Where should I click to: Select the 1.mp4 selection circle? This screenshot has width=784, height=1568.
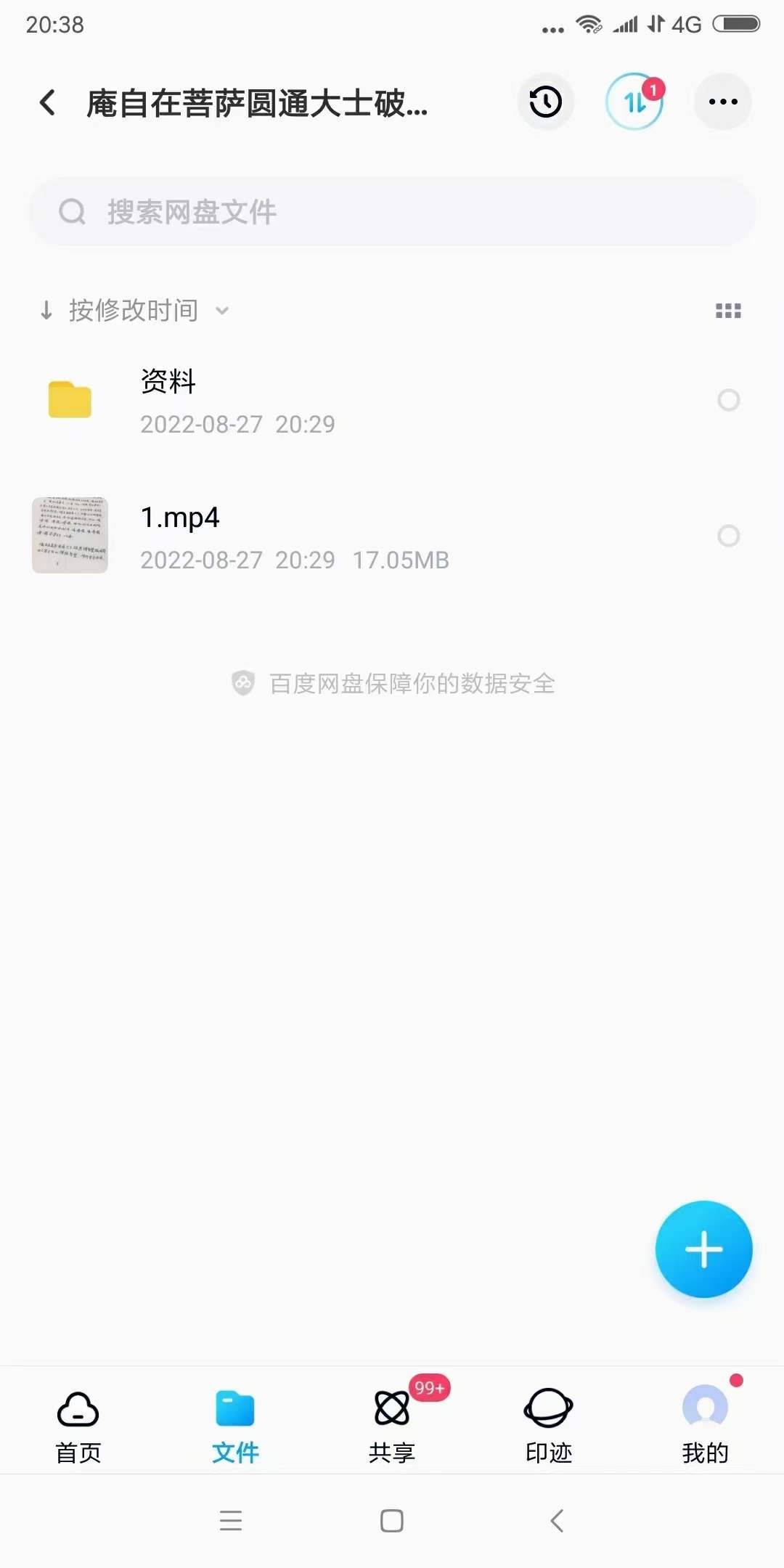pos(729,536)
